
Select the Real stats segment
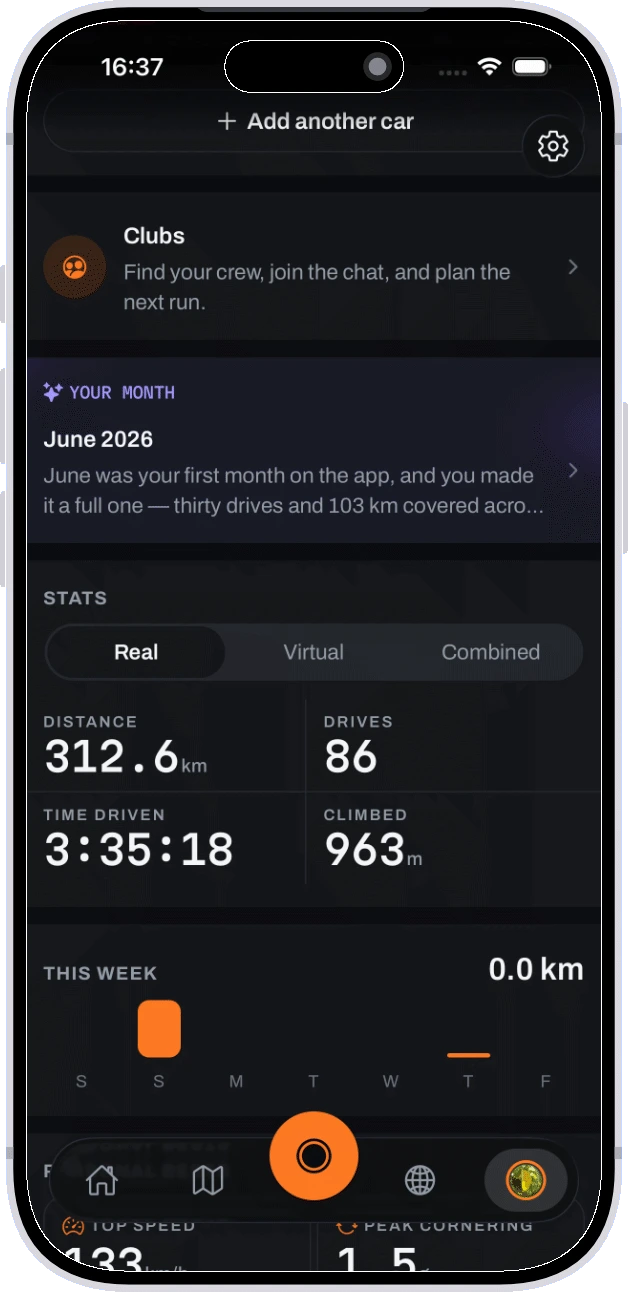coord(136,652)
